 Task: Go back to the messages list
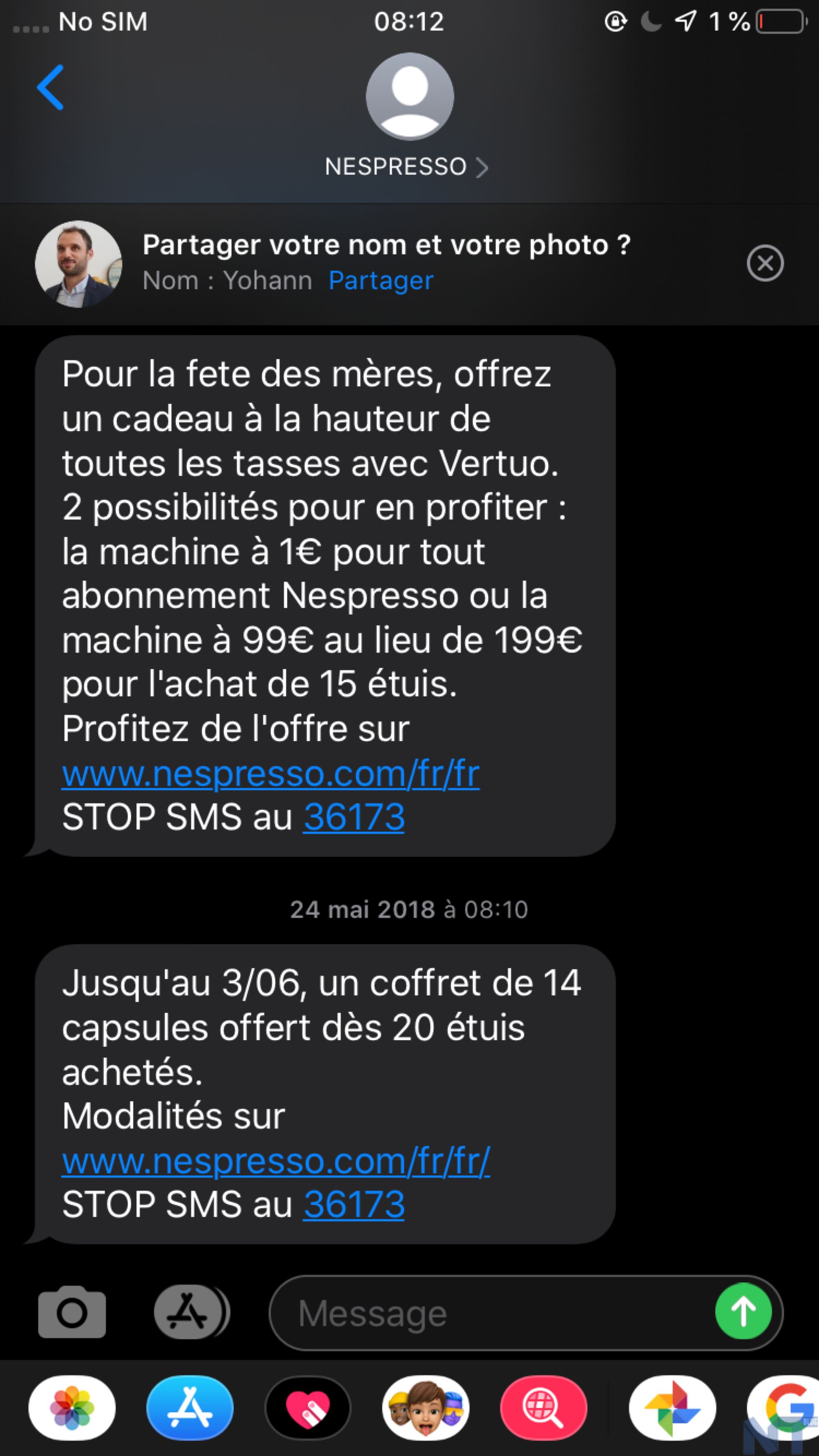50,87
